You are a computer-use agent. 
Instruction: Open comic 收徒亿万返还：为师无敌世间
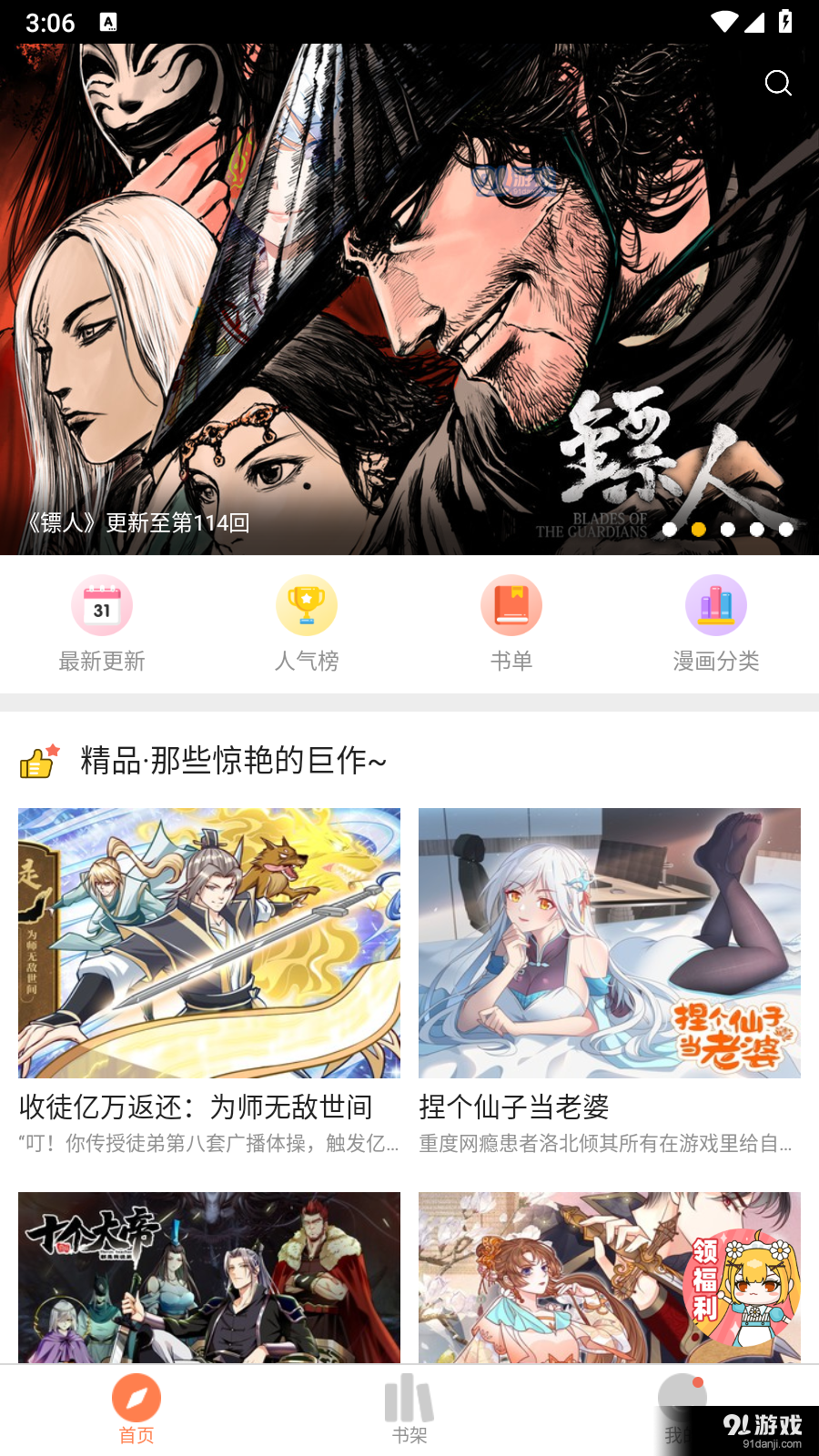(209, 982)
